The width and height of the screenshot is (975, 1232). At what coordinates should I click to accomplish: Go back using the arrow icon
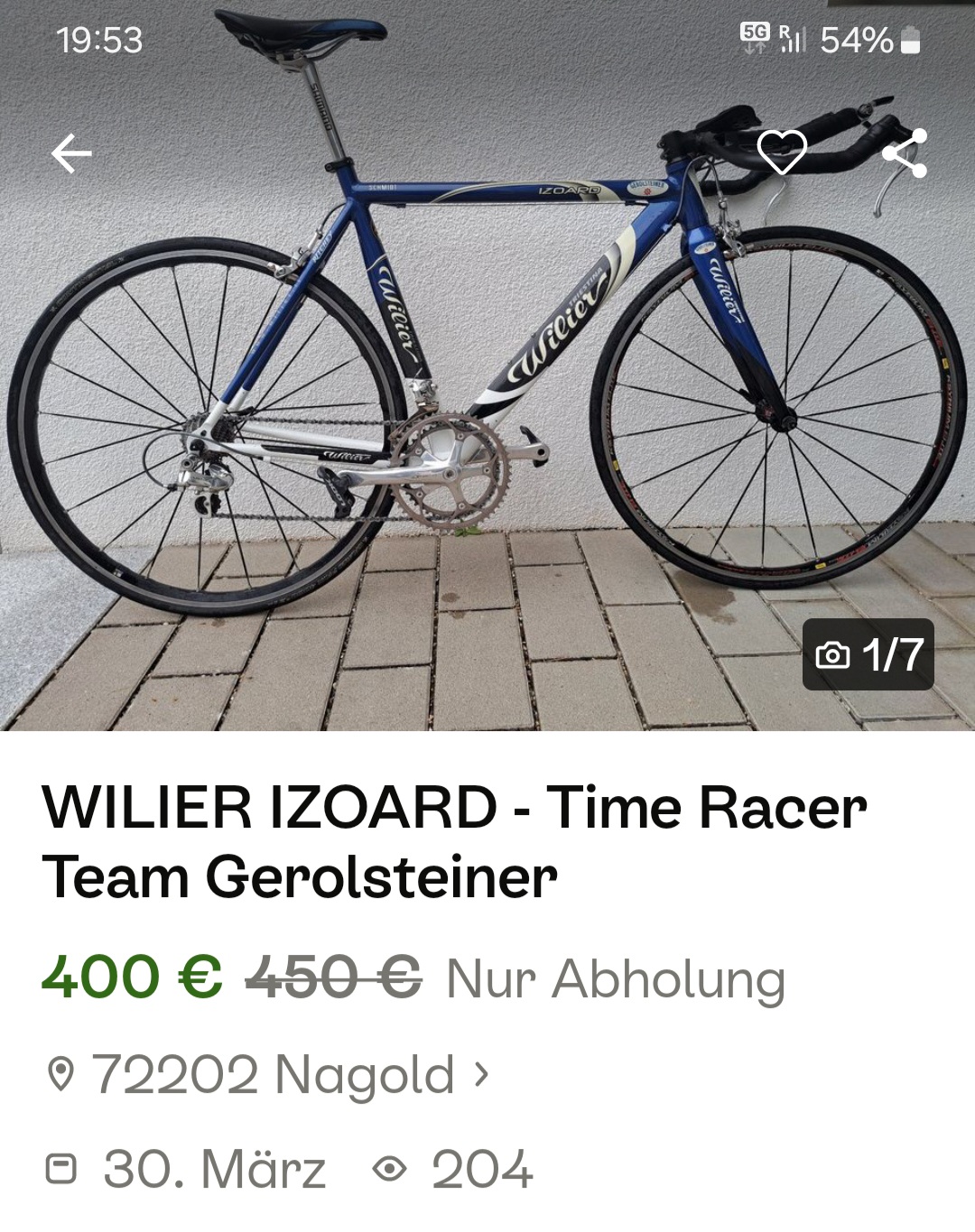pyautogui.click(x=71, y=153)
